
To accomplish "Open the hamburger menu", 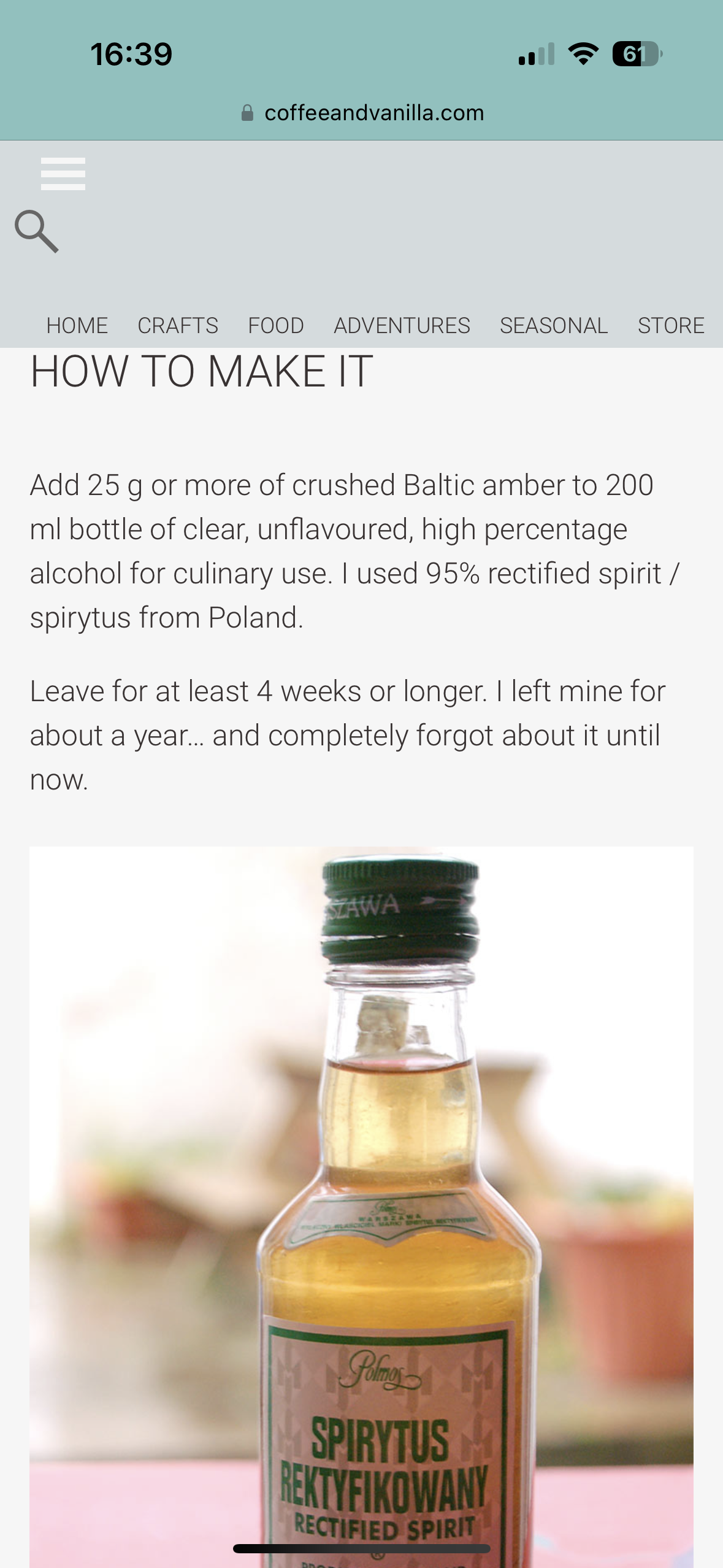I will coord(63,174).
